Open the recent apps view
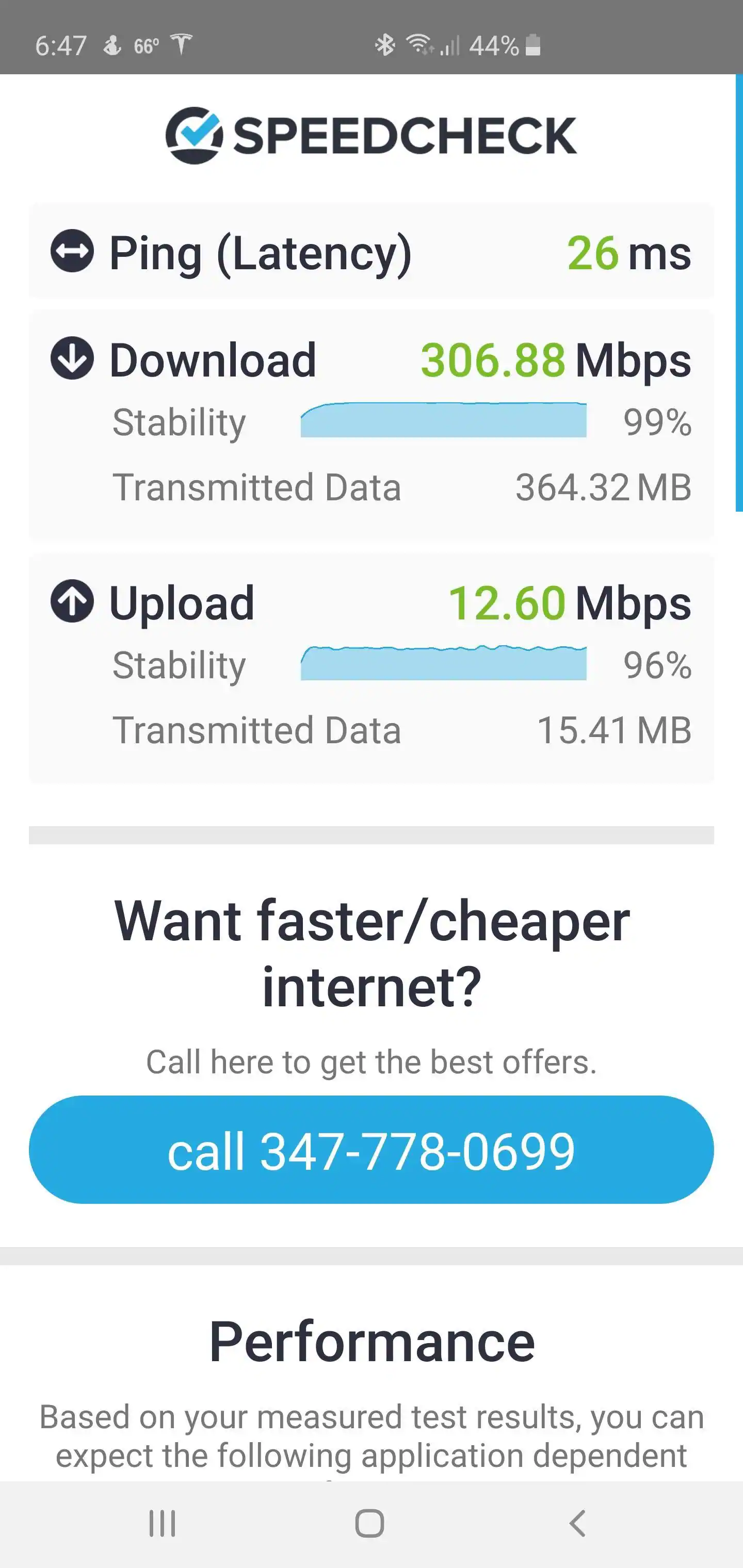Screen dimensions: 743x1568 pos(163,1524)
